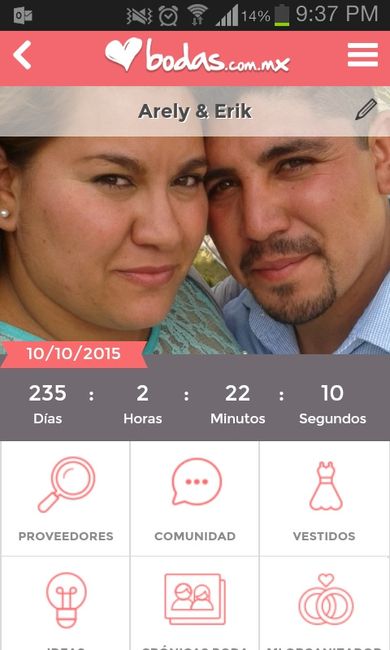Open the Comunidad section
This screenshot has width=390, height=650.
(195, 499)
